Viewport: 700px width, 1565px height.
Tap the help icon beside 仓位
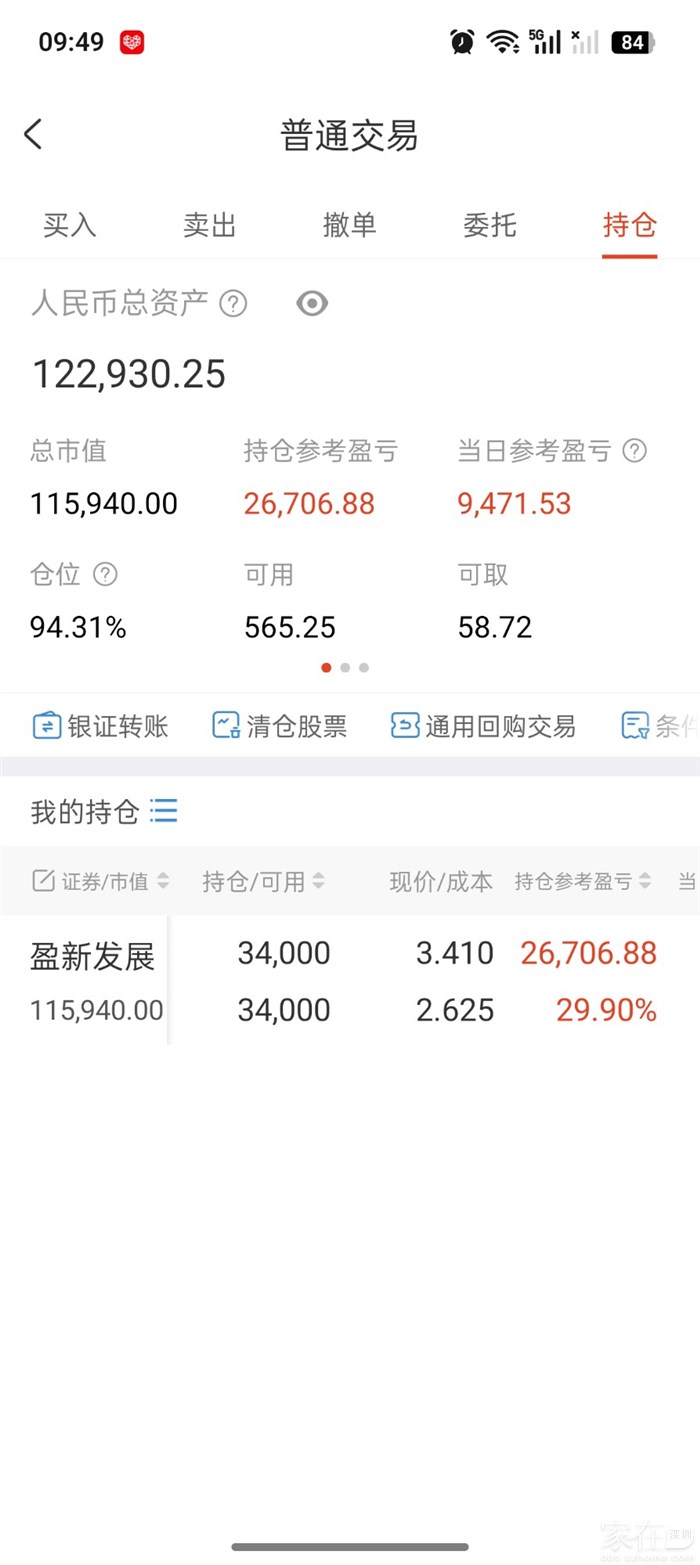(105, 574)
